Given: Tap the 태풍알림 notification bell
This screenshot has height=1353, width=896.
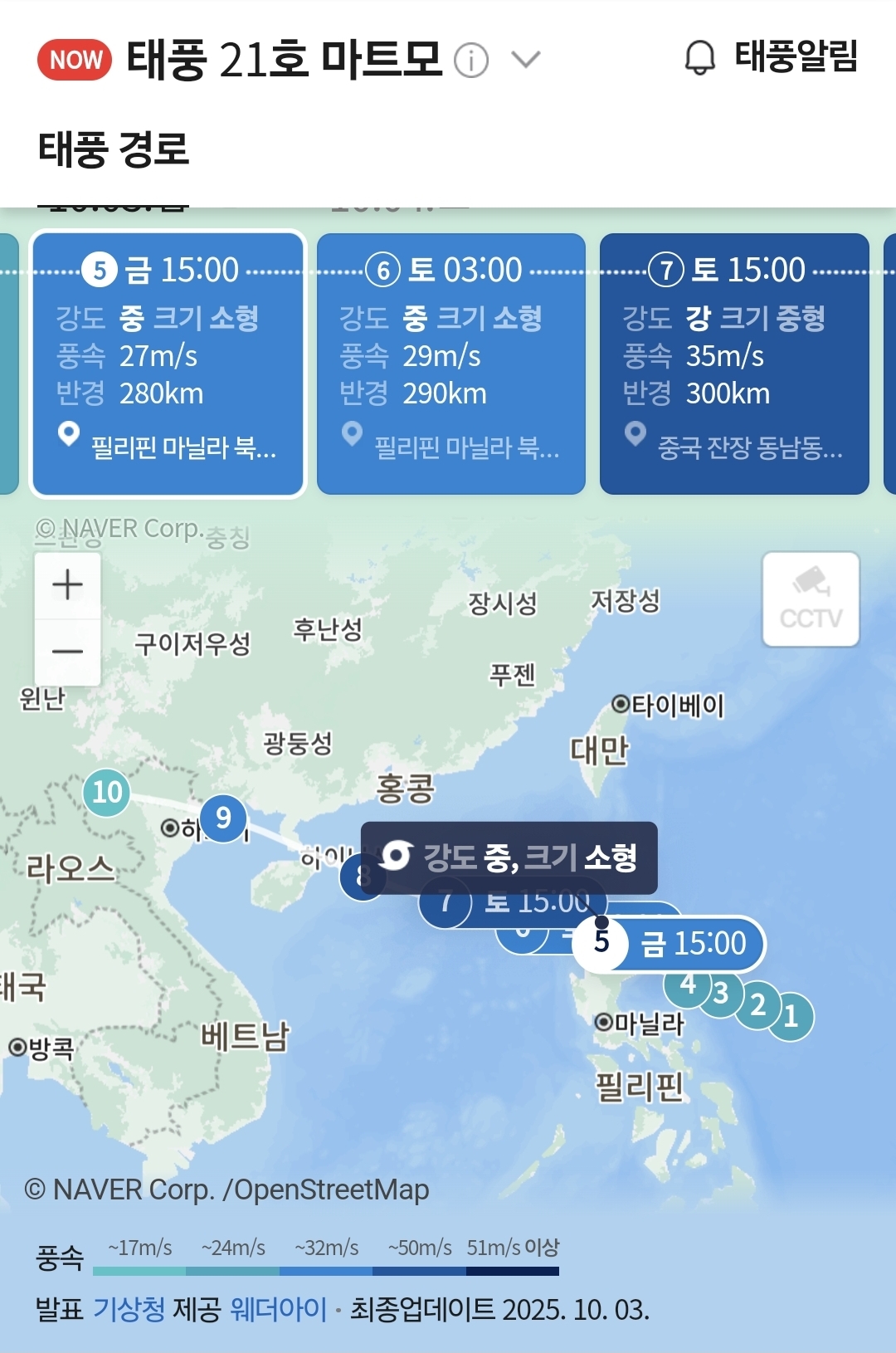Looking at the screenshot, I should tap(770, 57).
